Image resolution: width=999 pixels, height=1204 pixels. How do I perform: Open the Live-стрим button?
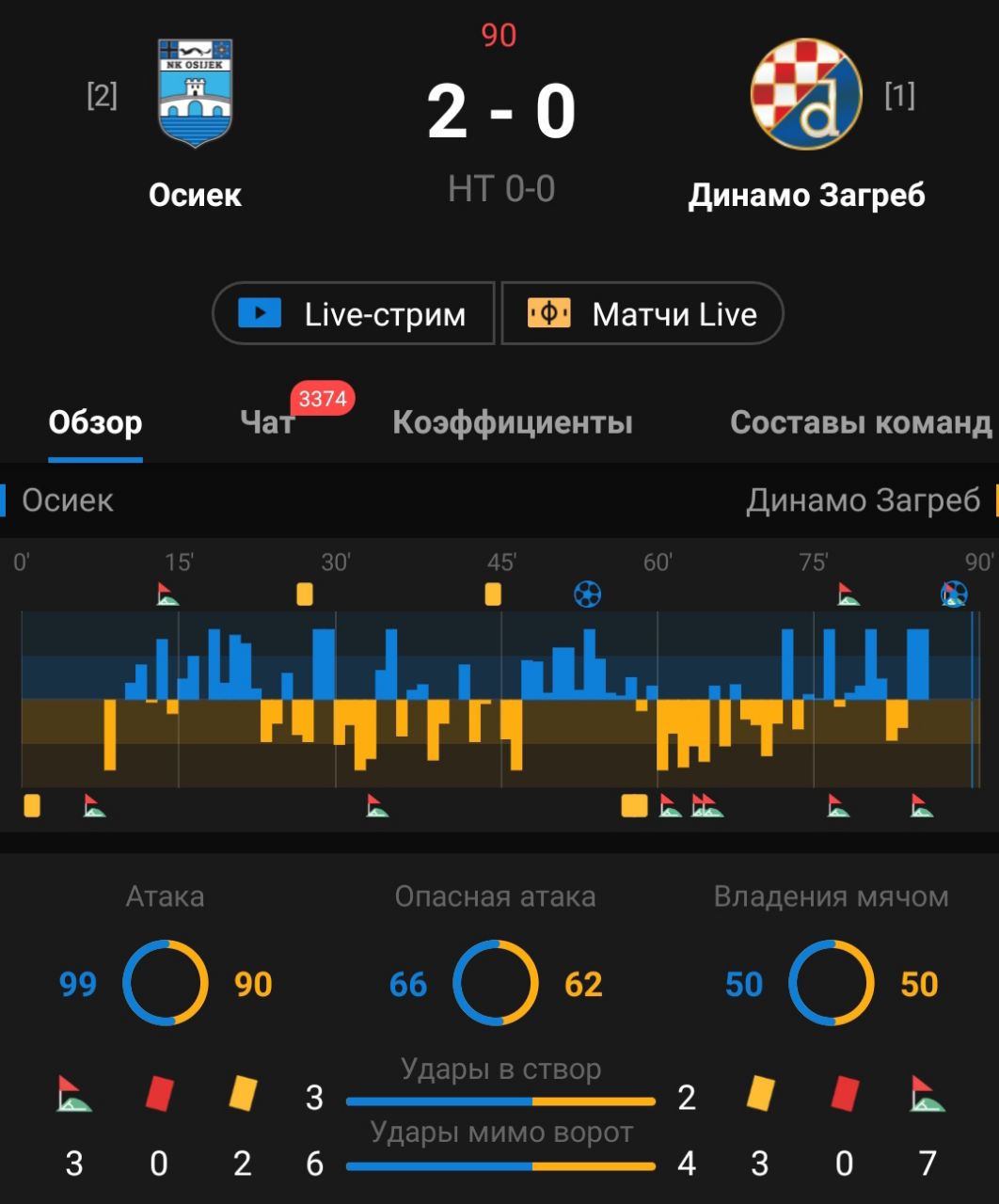[354, 313]
